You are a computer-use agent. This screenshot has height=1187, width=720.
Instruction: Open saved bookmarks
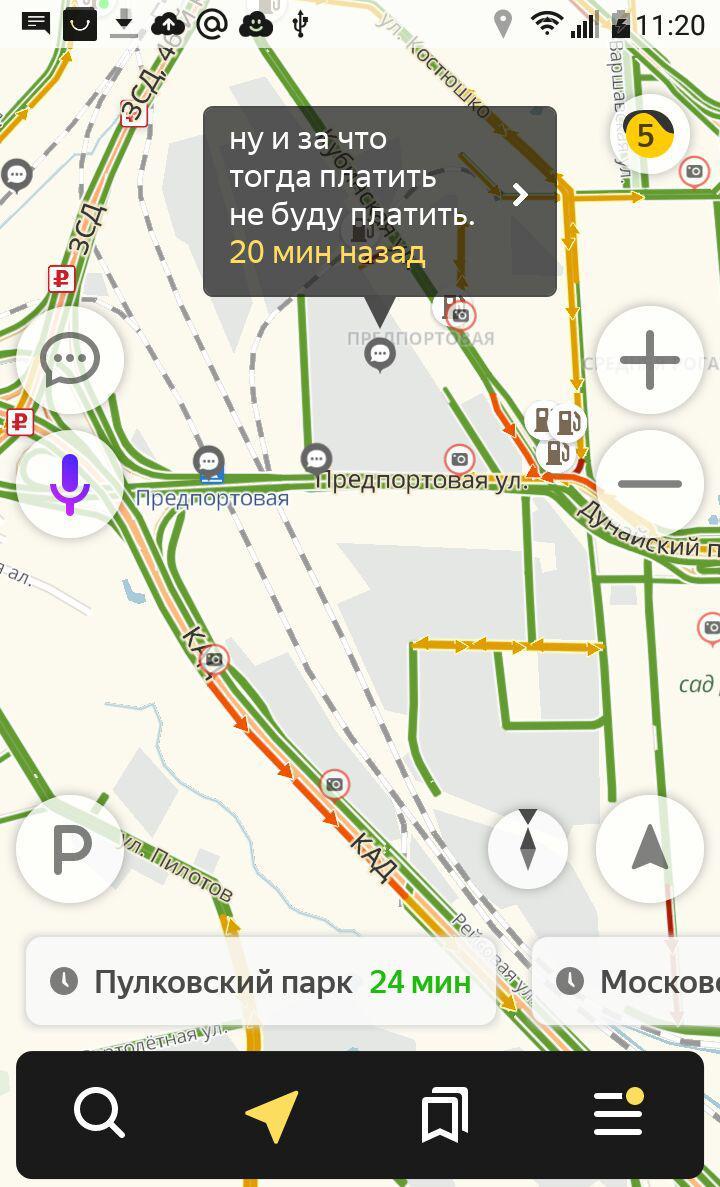coord(444,1114)
